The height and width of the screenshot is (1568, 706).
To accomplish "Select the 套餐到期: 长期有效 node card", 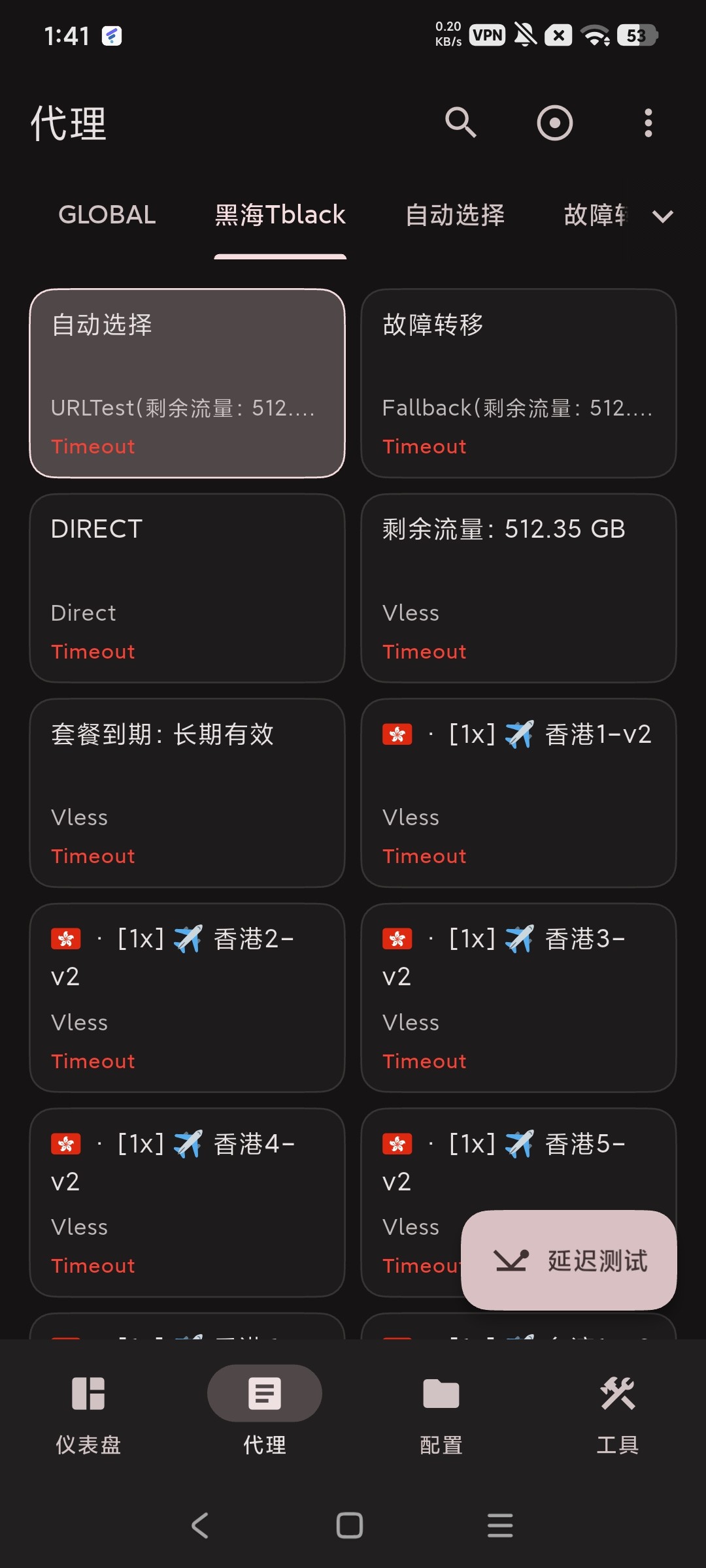I will tap(187, 792).
